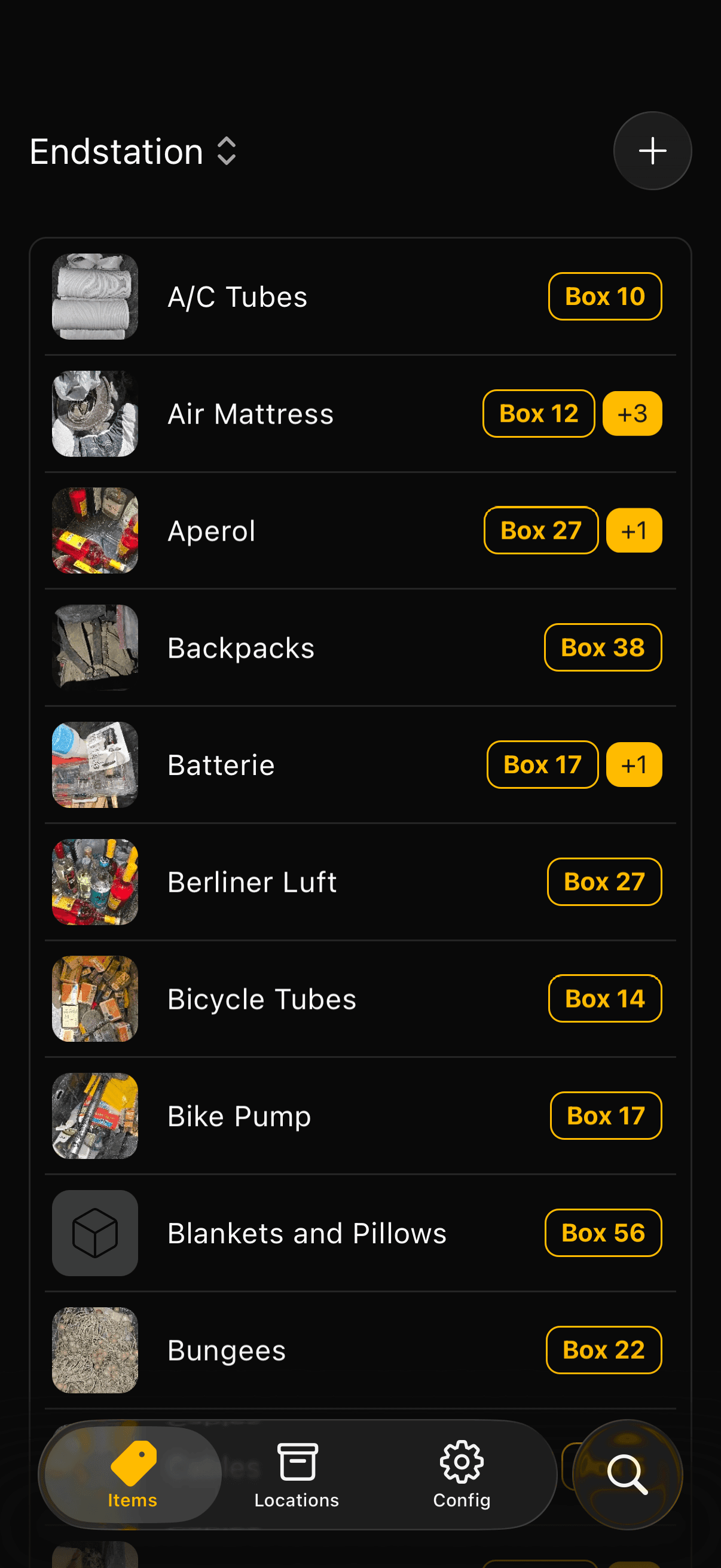The height and width of the screenshot is (1568, 721).
Task: Select the Bike Pump item row
Action: point(304,1115)
